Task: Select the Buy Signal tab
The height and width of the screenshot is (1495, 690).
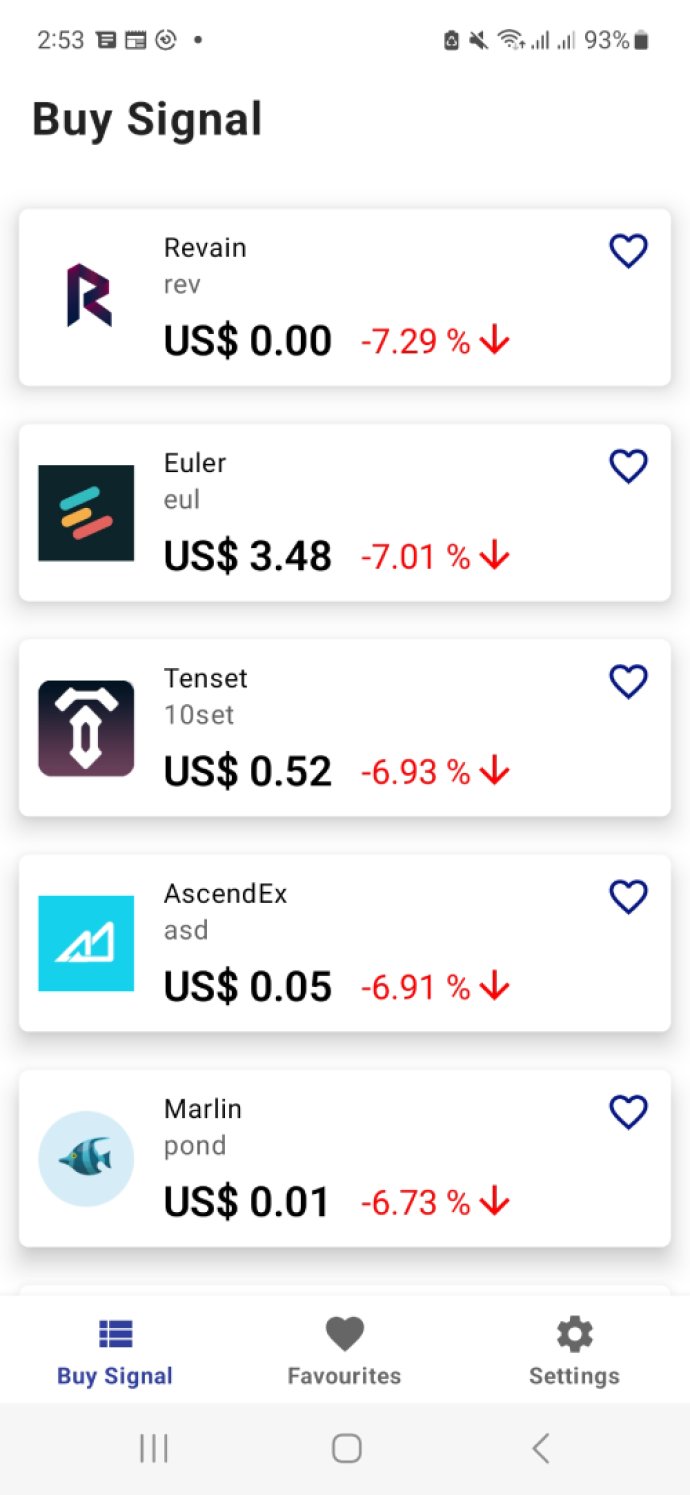Action: point(115,1351)
